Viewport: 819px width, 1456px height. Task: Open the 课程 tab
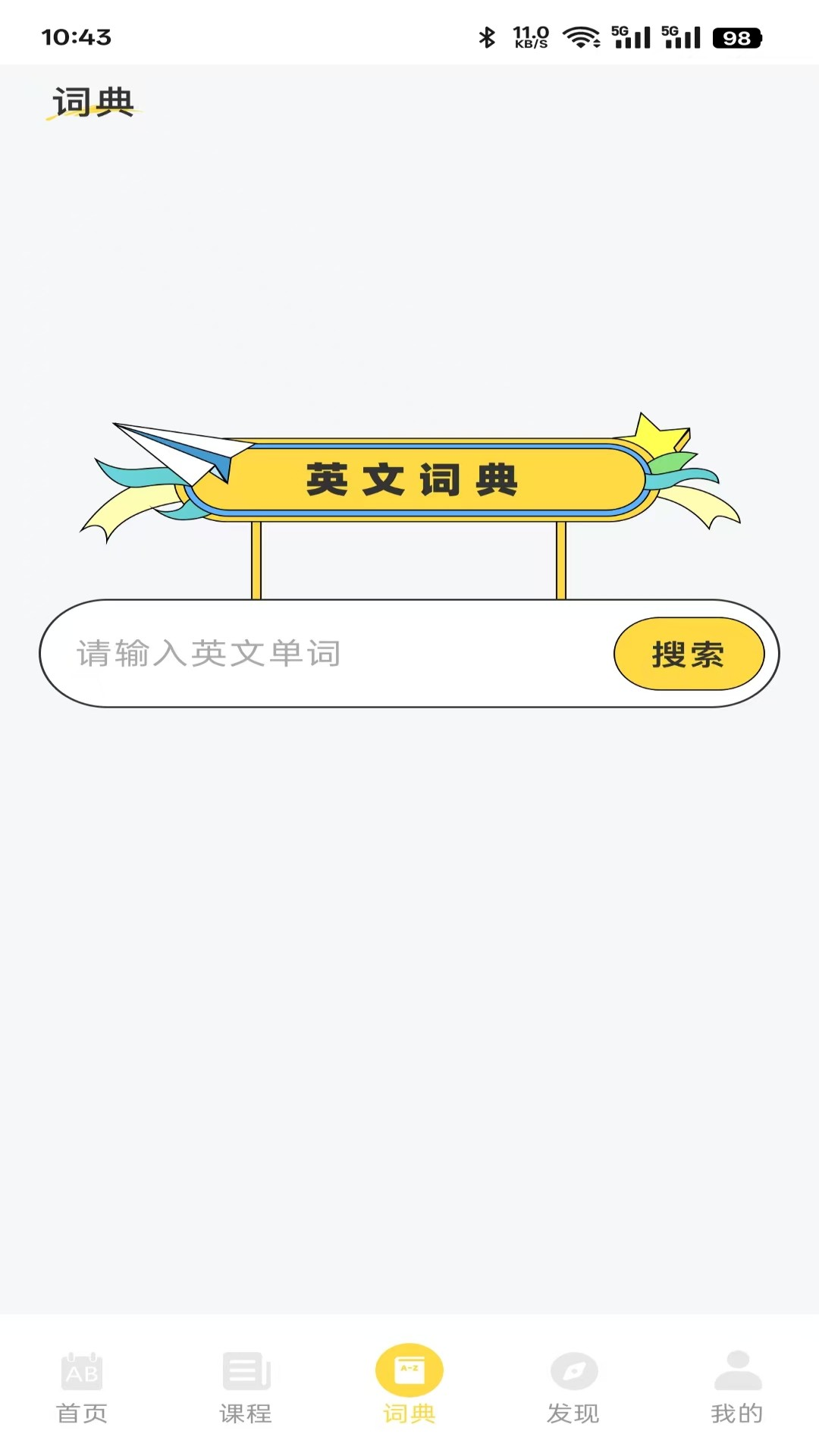[x=246, y=1388]
